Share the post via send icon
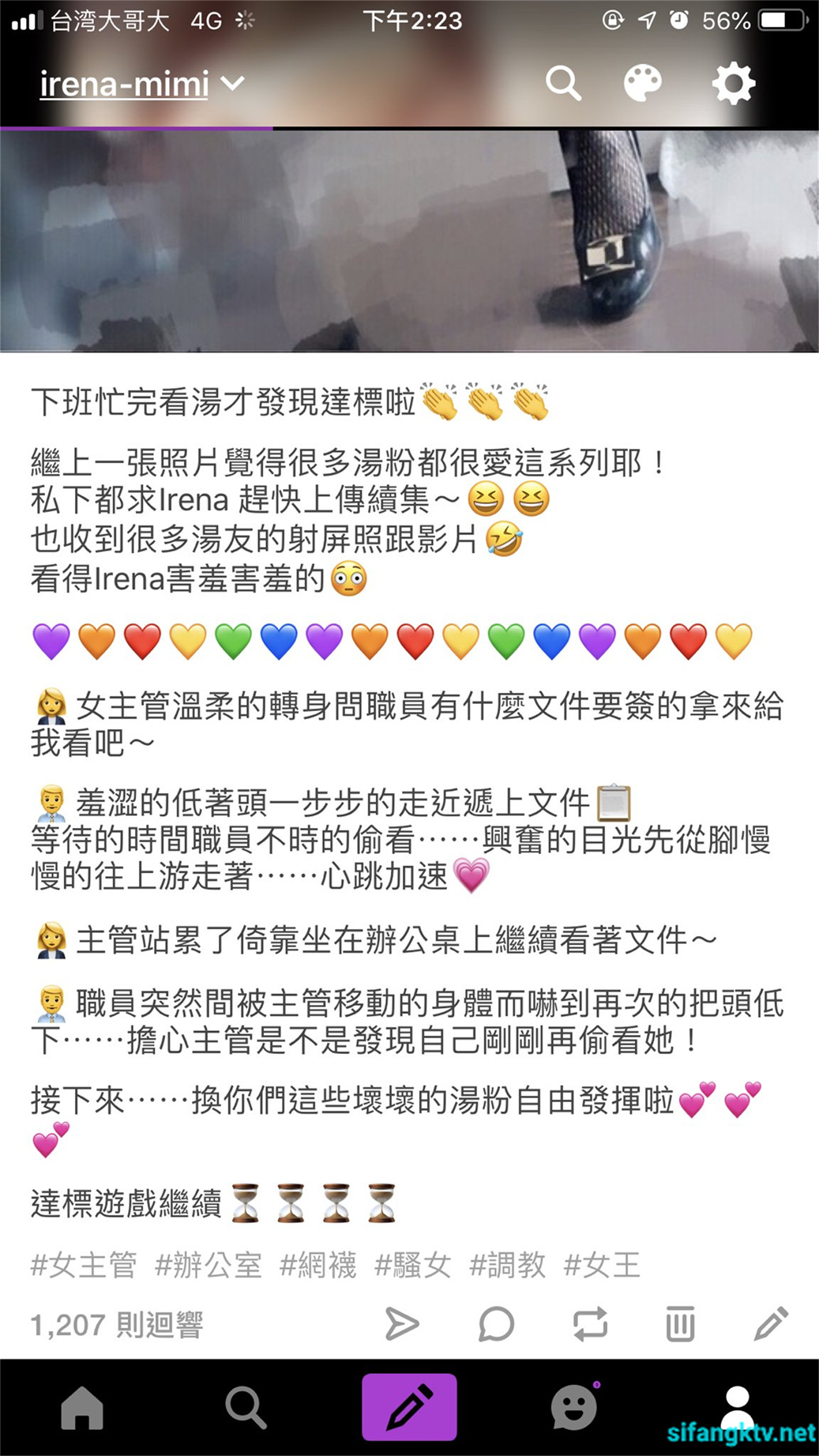The height and width of the screenshot is (1456, 819). [x=401, y=1324]
